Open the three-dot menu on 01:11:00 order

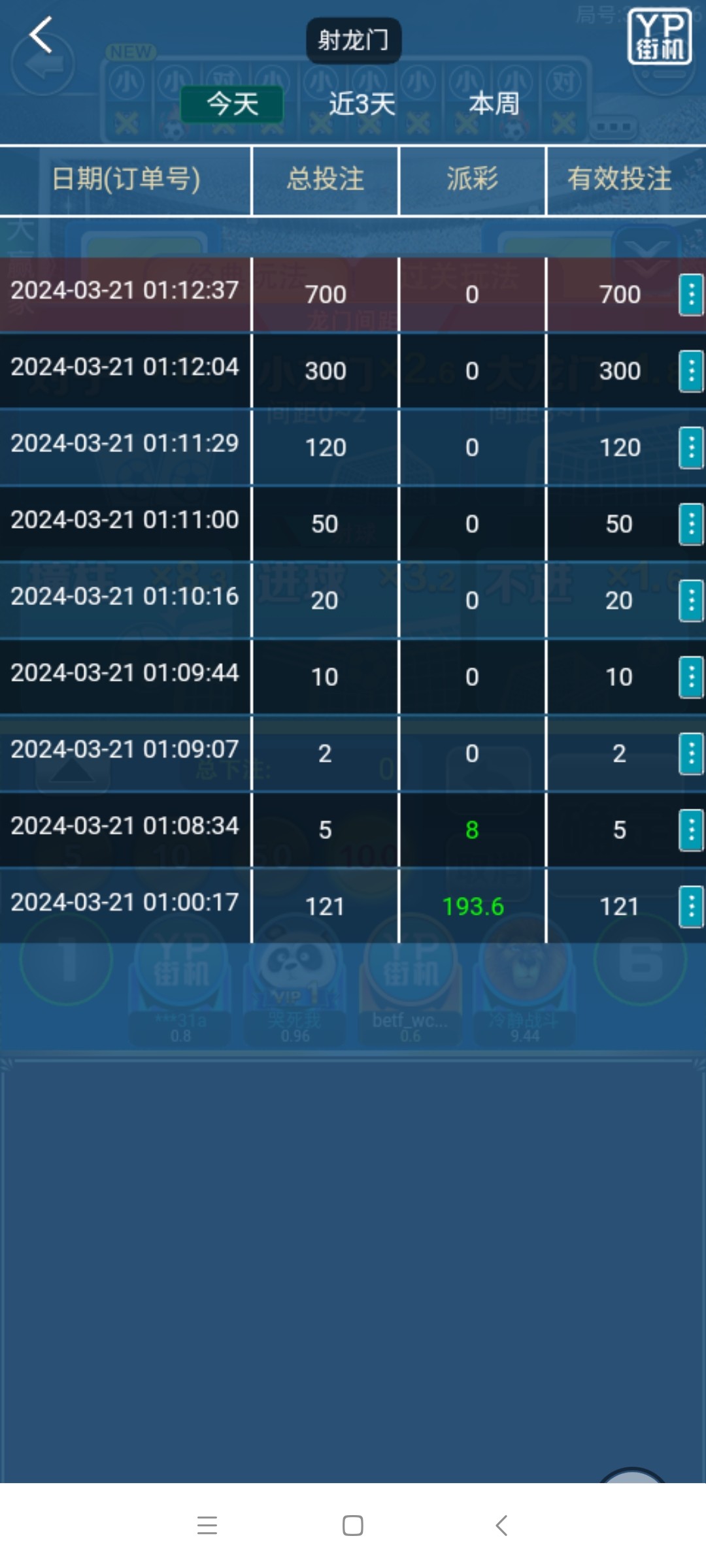point(690,524)
